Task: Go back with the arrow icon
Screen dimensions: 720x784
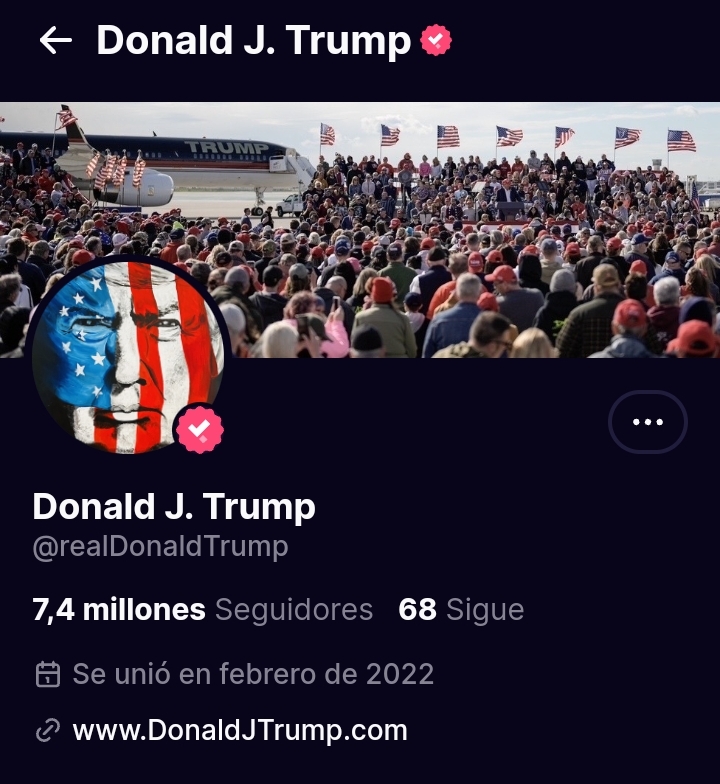Action: point(55,40)
